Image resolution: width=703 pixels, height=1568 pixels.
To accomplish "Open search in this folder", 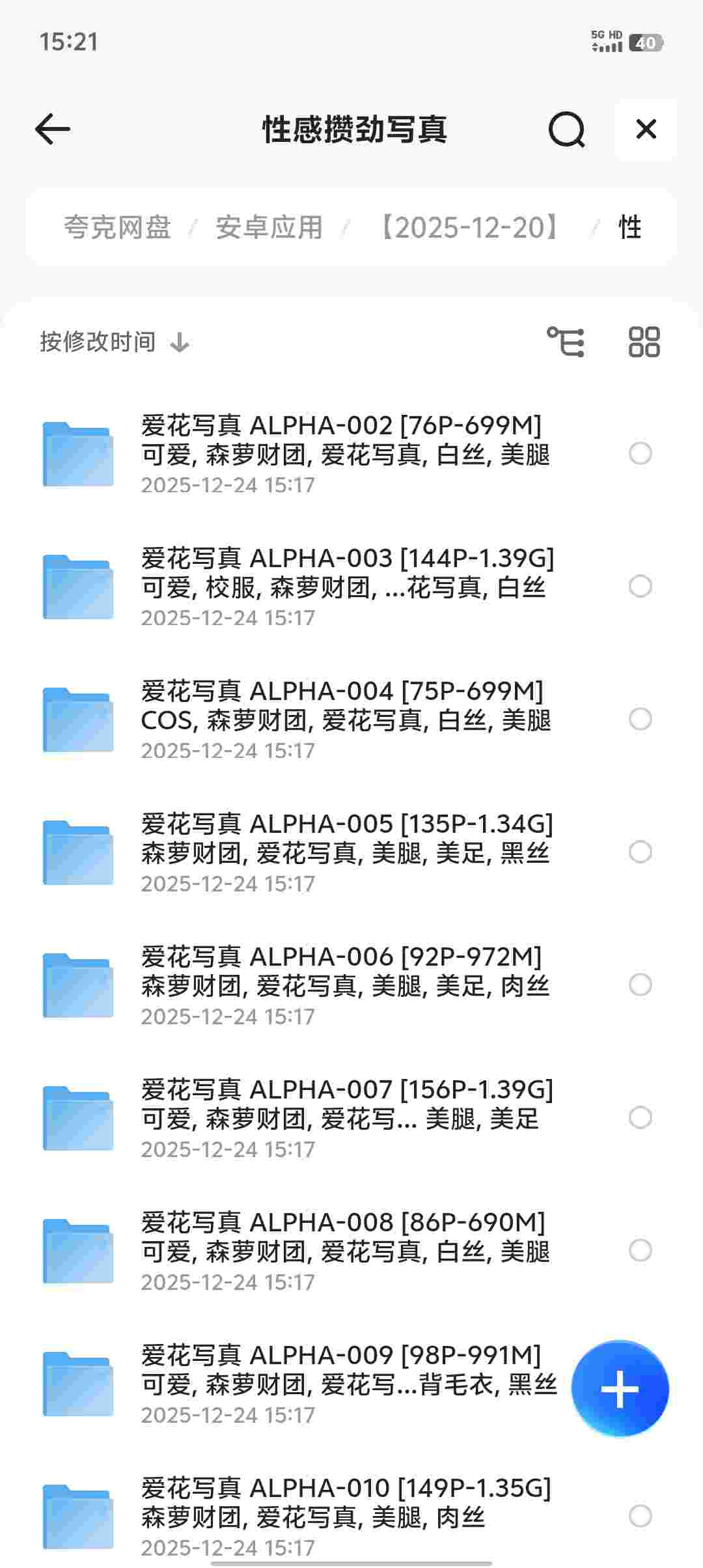I will [x=566, y=130].
